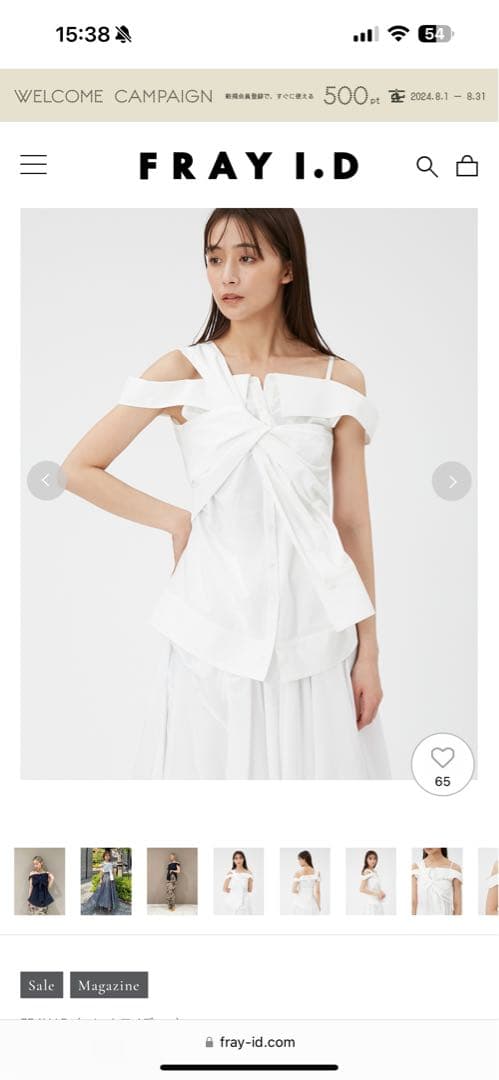The image size is (499, 1080).
Task: Tap the Magazine tag
Action: 109,985
